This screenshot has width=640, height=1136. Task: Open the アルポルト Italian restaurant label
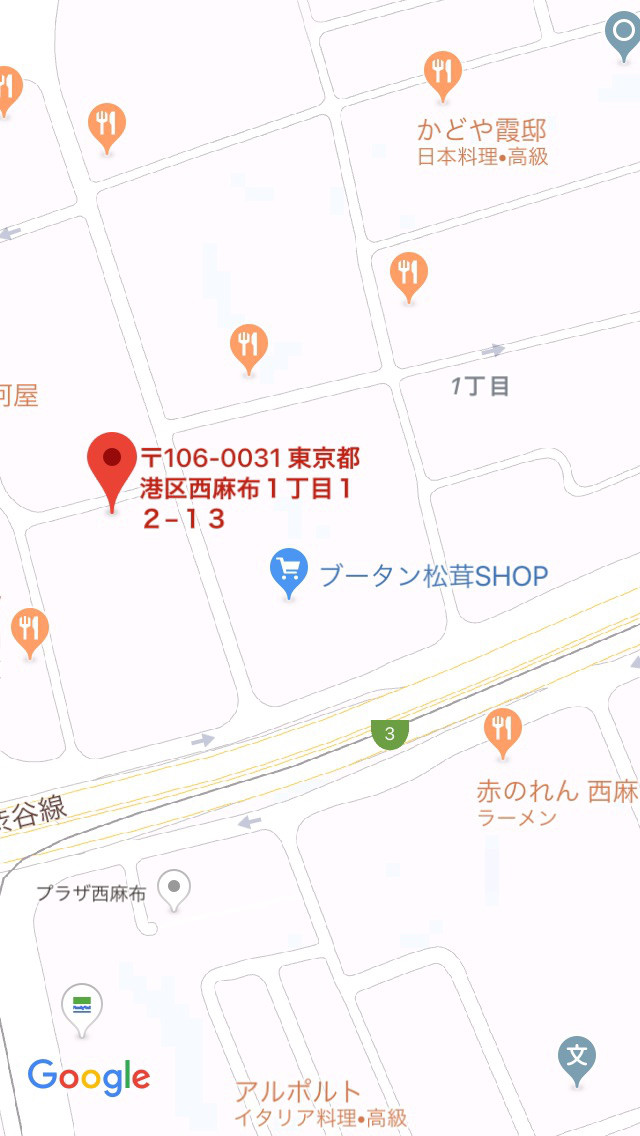tap(297, 1090)
